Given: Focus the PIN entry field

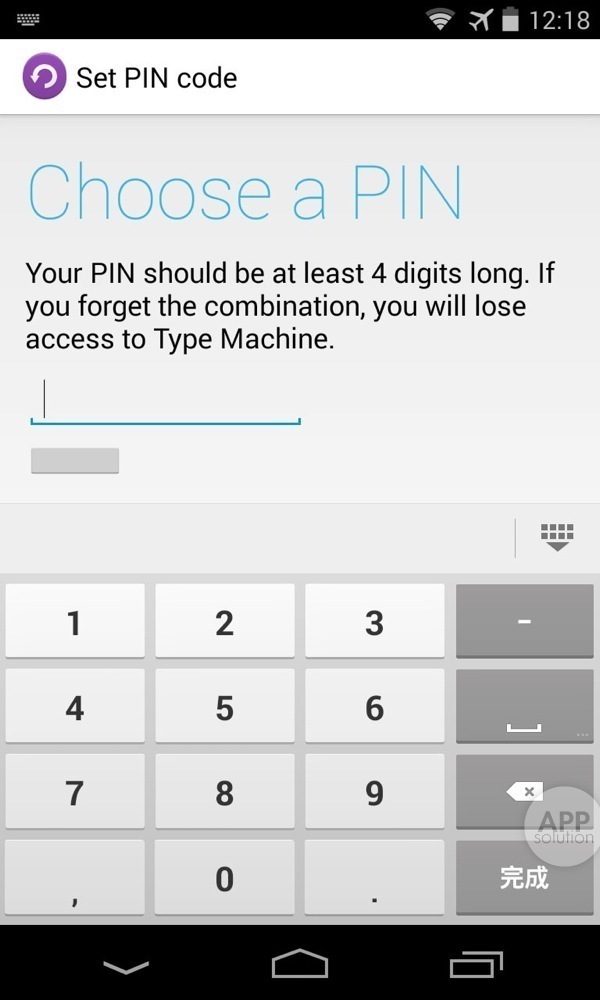Looking at the screenshot, I should coord(165,400).
